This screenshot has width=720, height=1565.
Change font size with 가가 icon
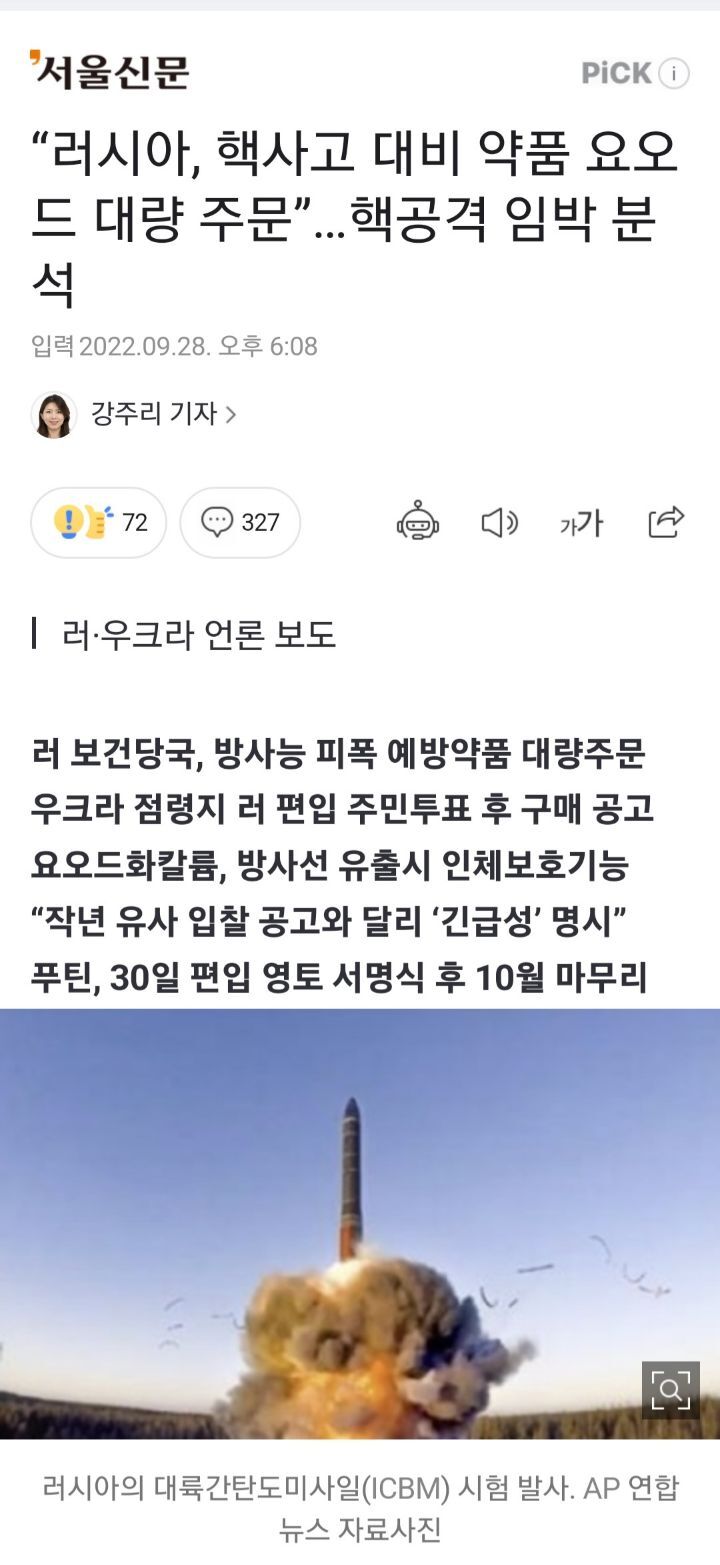[581, 522]
